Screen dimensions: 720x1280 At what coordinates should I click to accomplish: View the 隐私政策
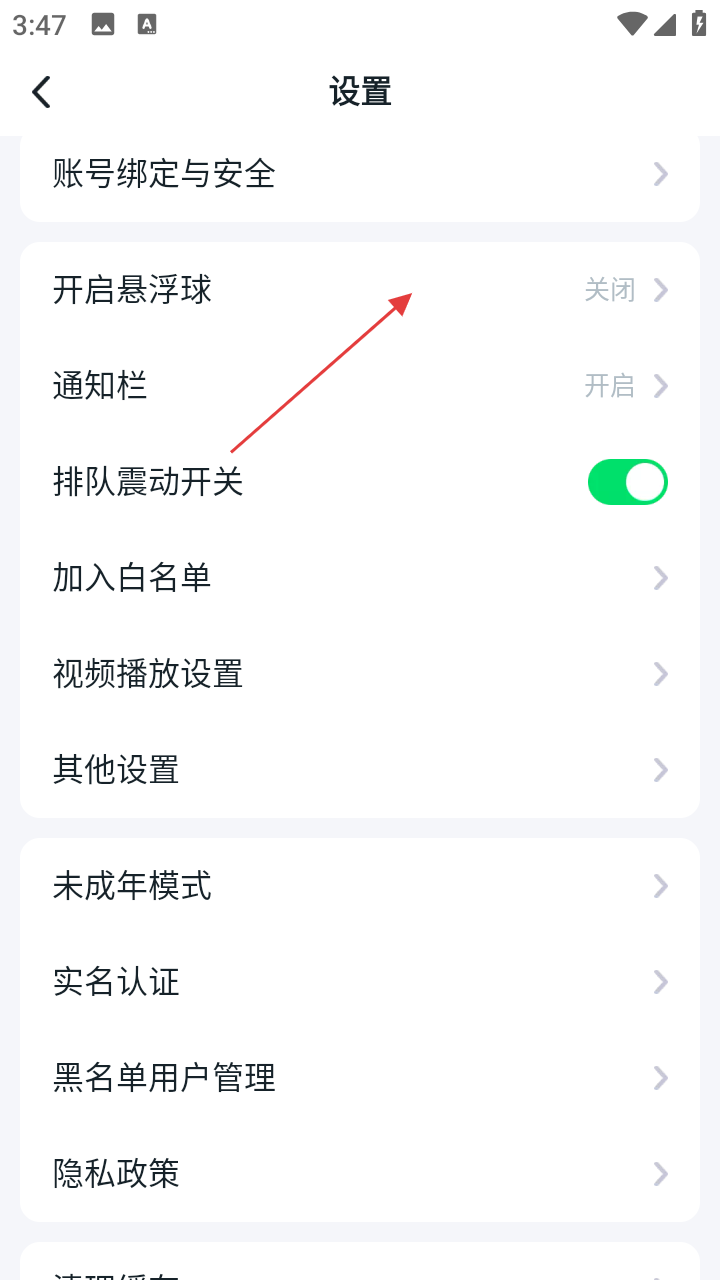click(360, 1174)
